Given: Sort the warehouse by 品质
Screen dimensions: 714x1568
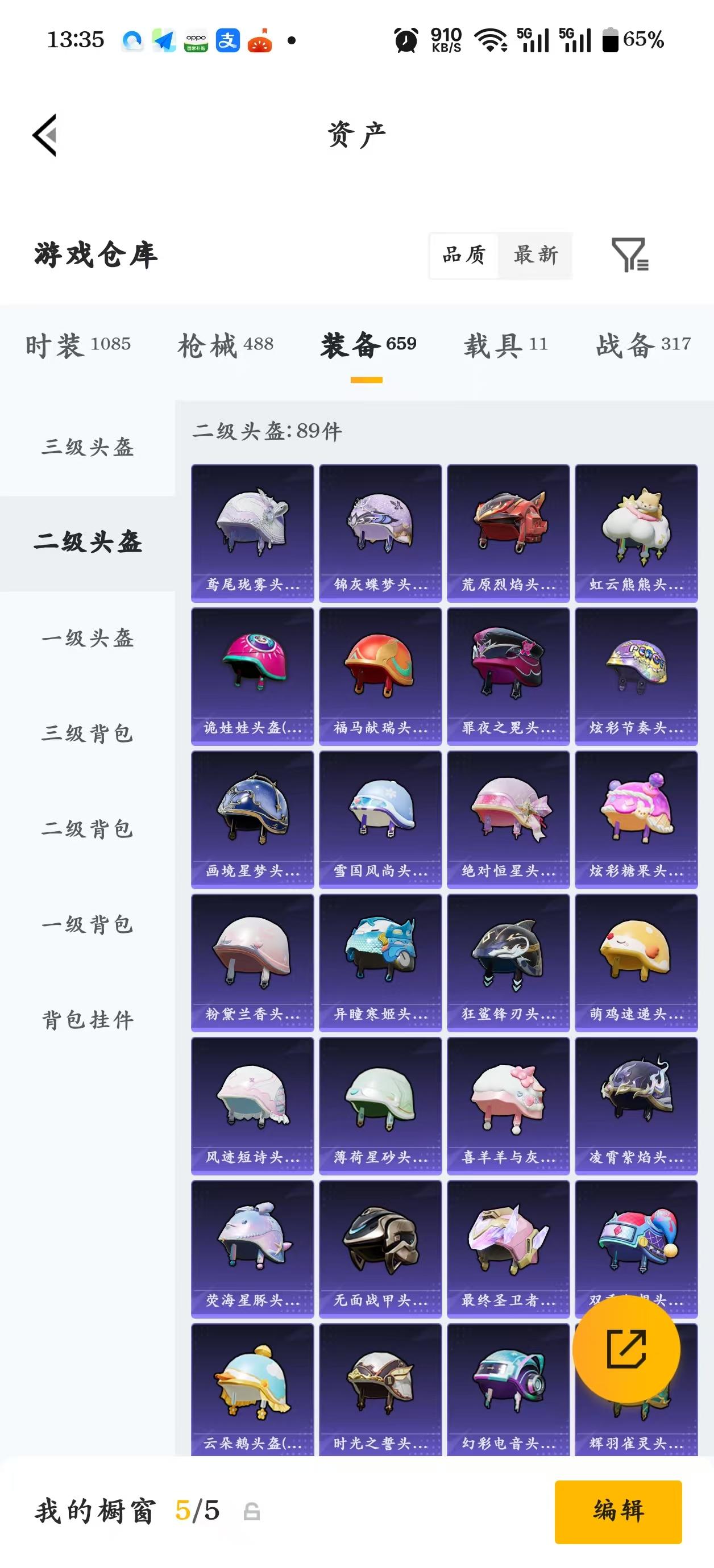Looking at the screenshot, I should pos(464,255).
